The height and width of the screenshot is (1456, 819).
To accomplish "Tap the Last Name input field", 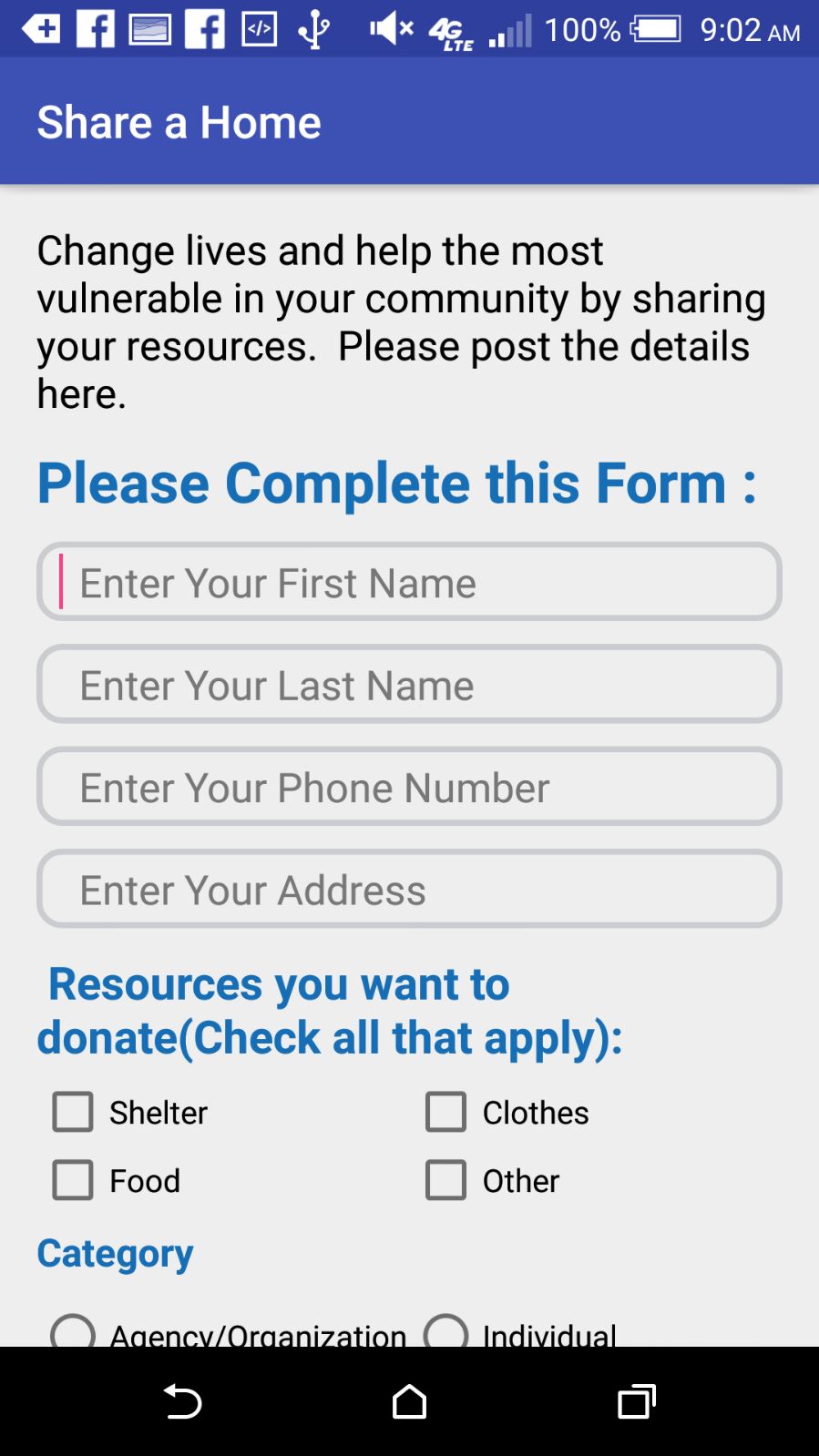I will (x=409, y=685).
